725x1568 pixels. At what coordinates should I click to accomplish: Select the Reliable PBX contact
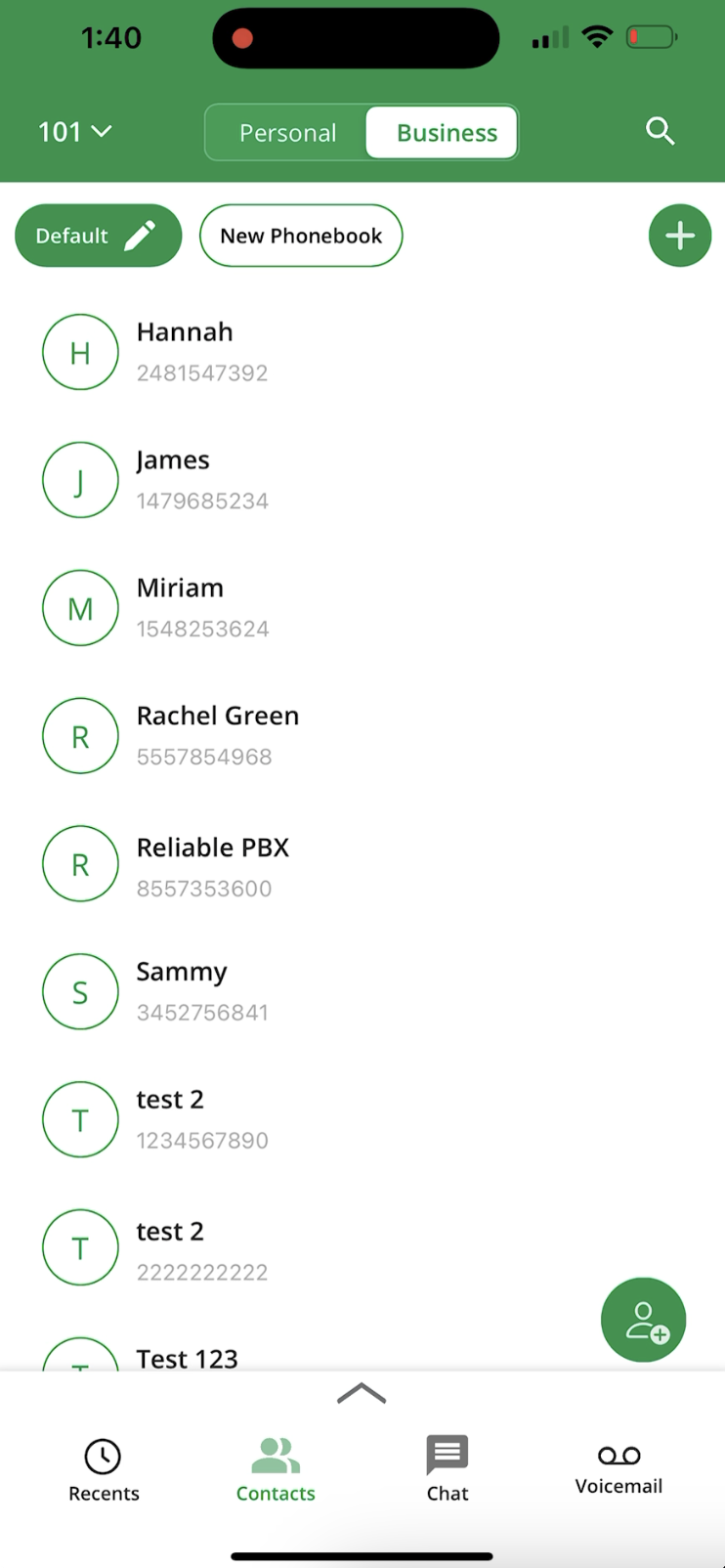pyautogui.click(x=362, y=865)
